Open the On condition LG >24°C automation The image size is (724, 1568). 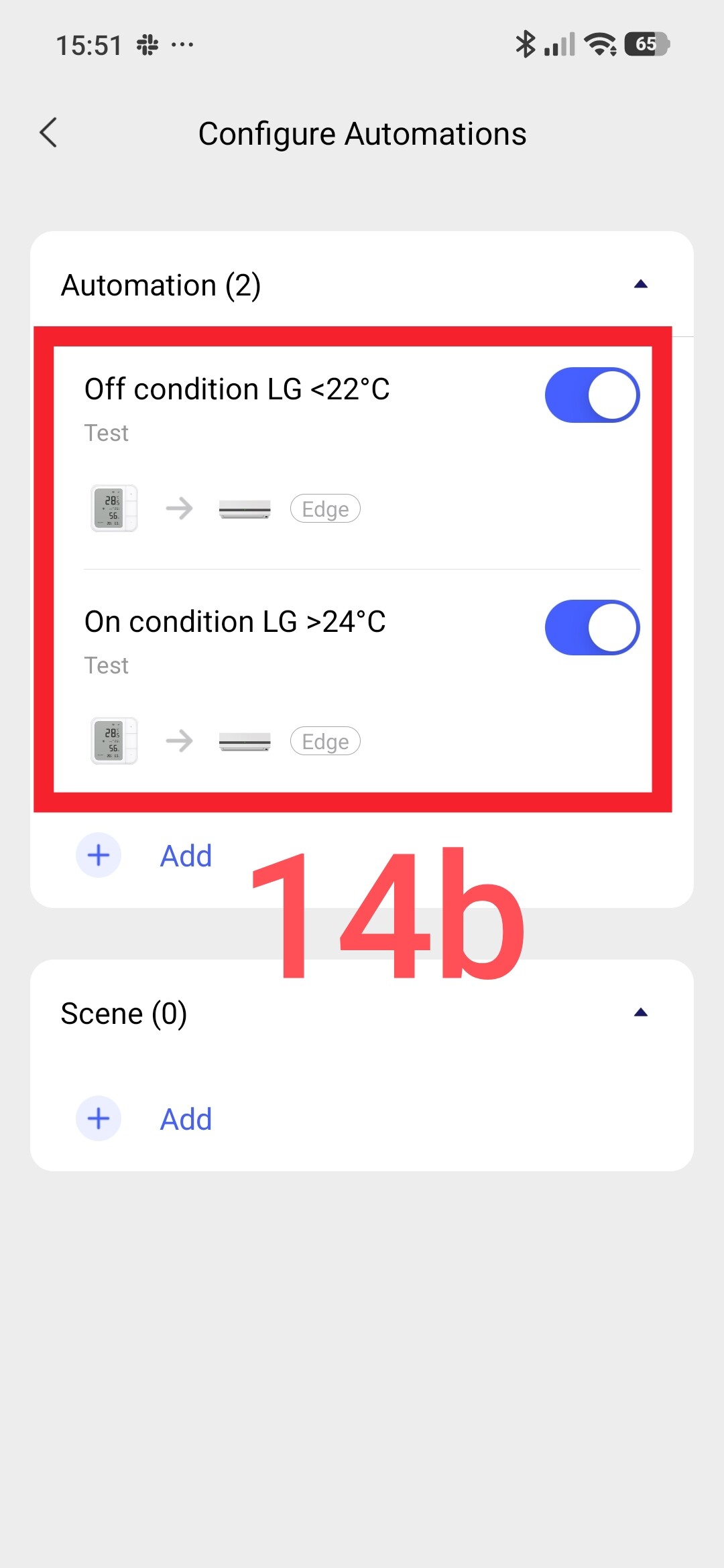point(235,623)
